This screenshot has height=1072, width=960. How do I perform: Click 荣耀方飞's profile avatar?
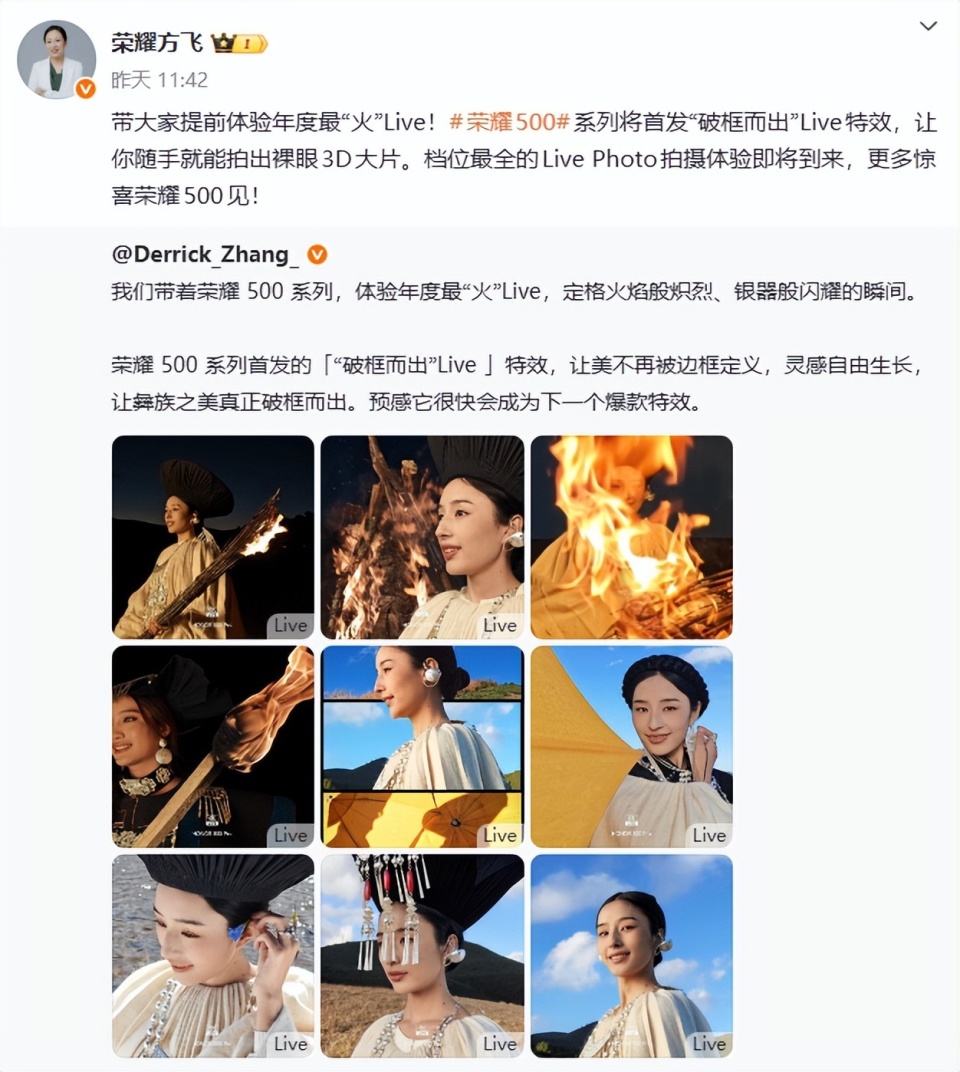55,57
